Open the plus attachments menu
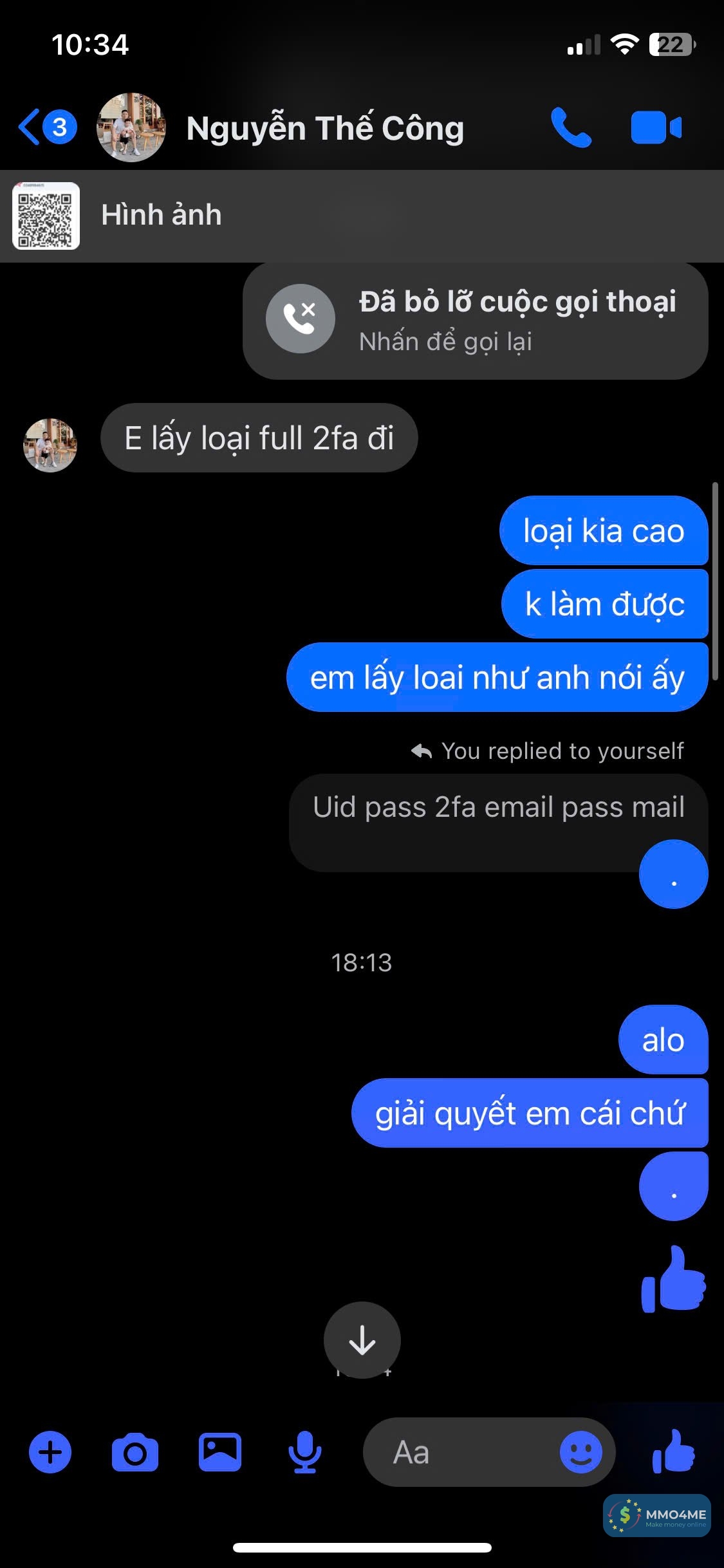Screen dimensions: 724x1568 [50, 1452]
